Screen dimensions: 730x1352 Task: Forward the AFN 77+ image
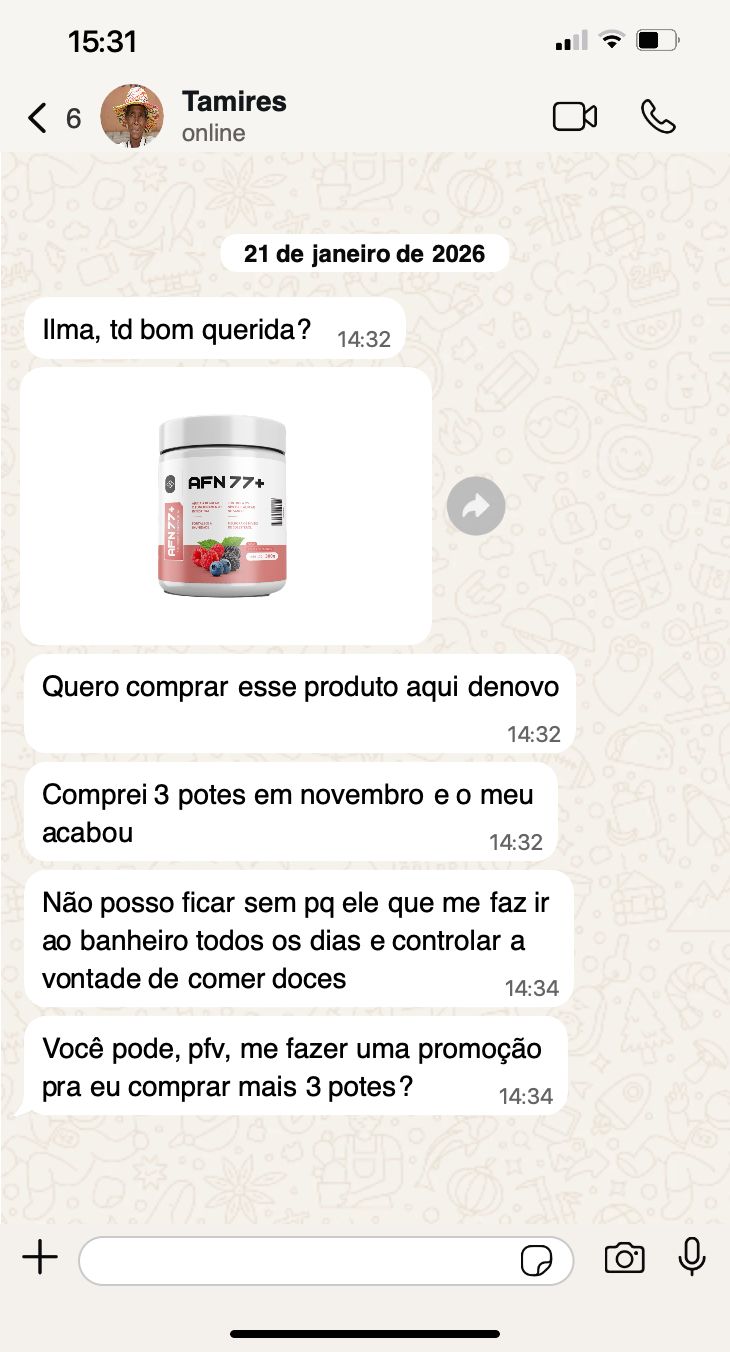475,507
